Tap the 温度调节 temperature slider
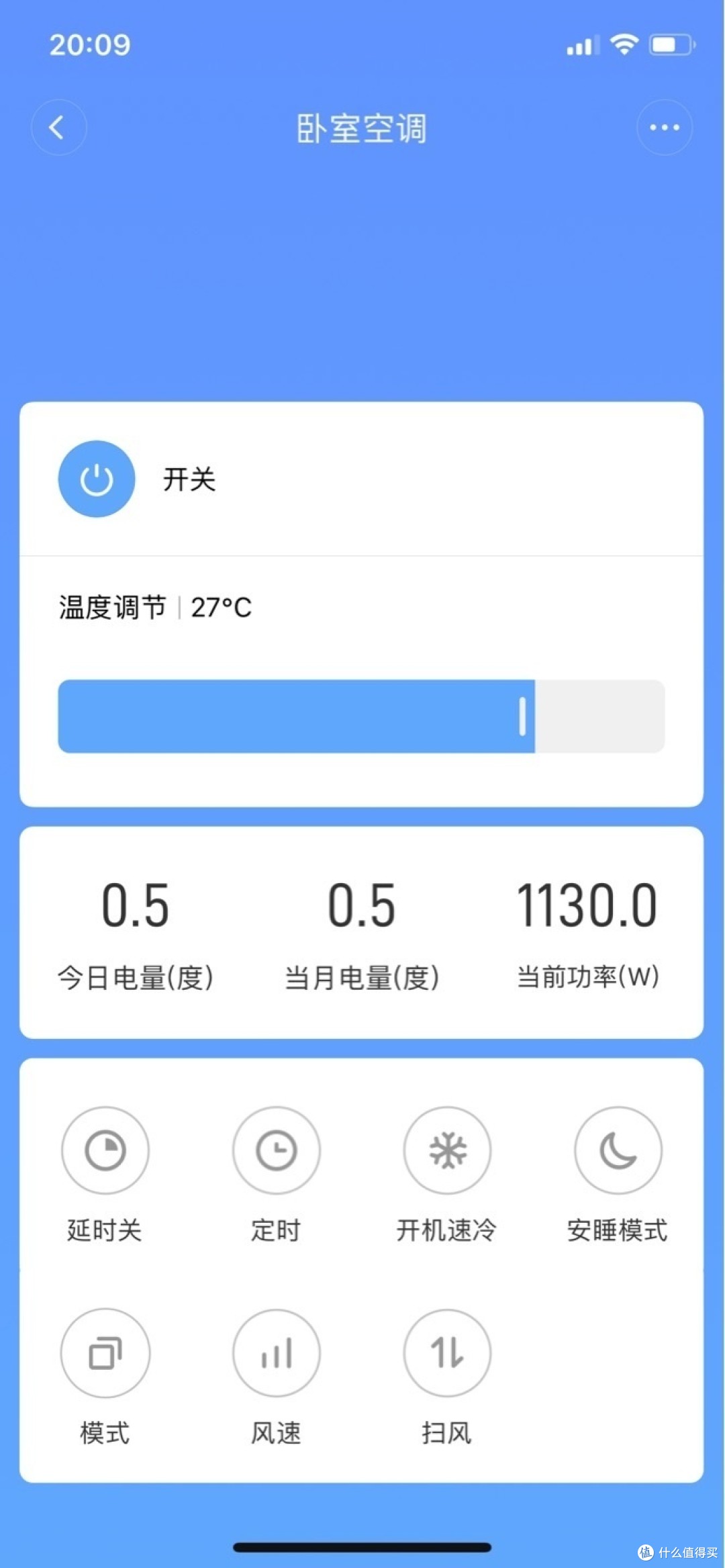Image resolution: width=725 pixels, height=1568 pixels. pos(361,717)
